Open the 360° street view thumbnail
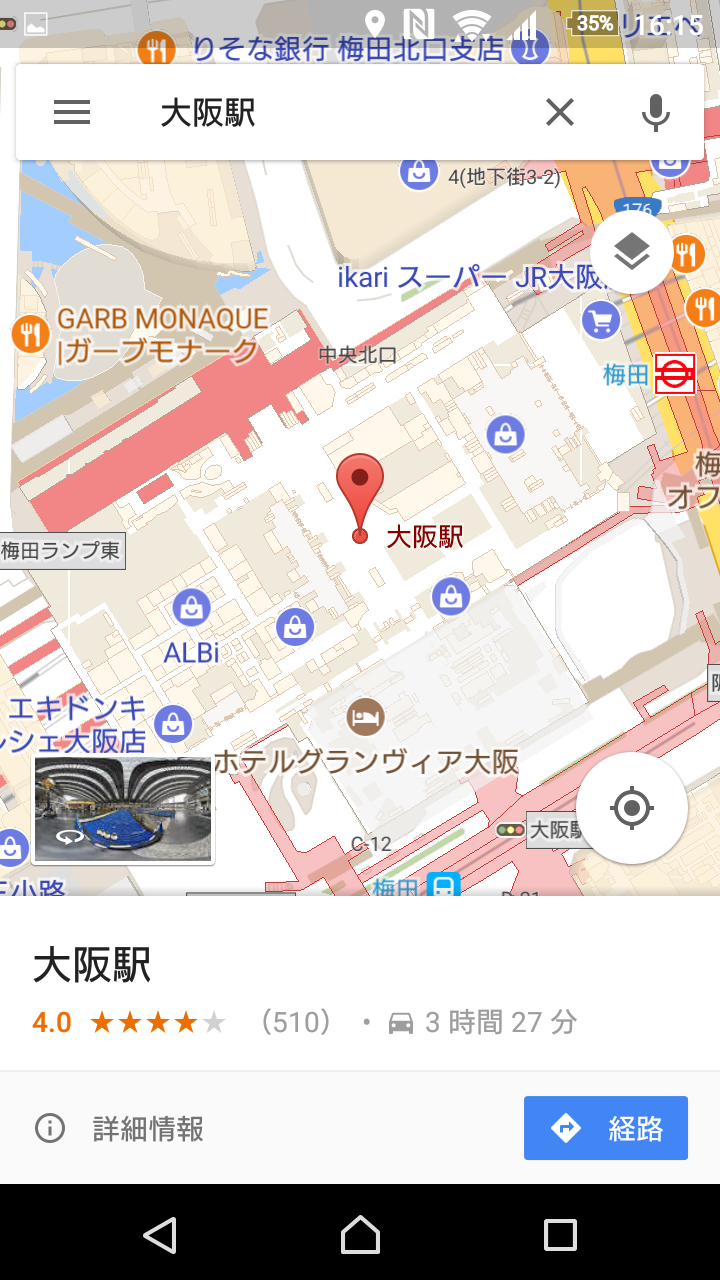Image resolution: width=720 pixels, height=1280 pixels. coord(123,809)
